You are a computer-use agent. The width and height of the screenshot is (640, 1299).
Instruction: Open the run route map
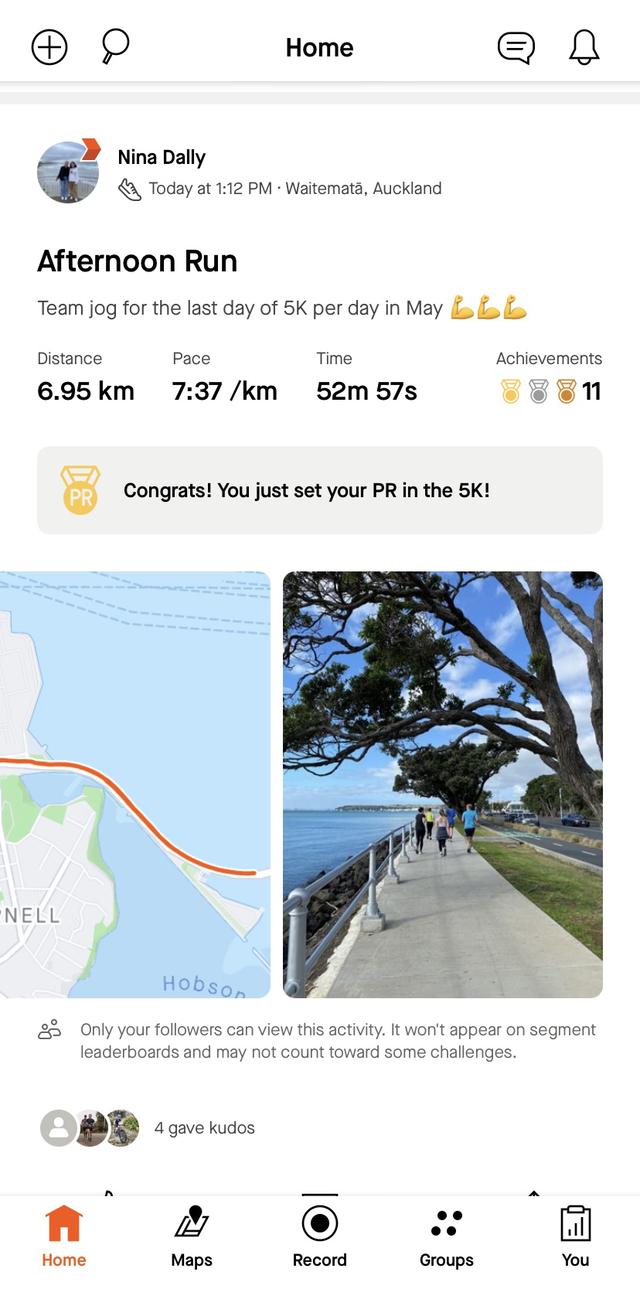[x=135, y=784]
